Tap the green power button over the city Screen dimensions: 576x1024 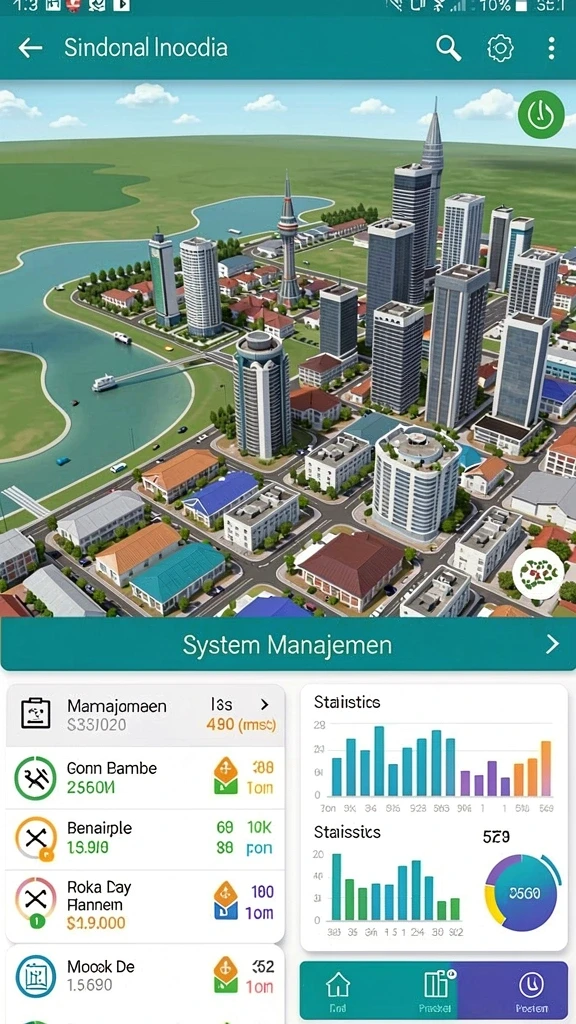[541, 115]
